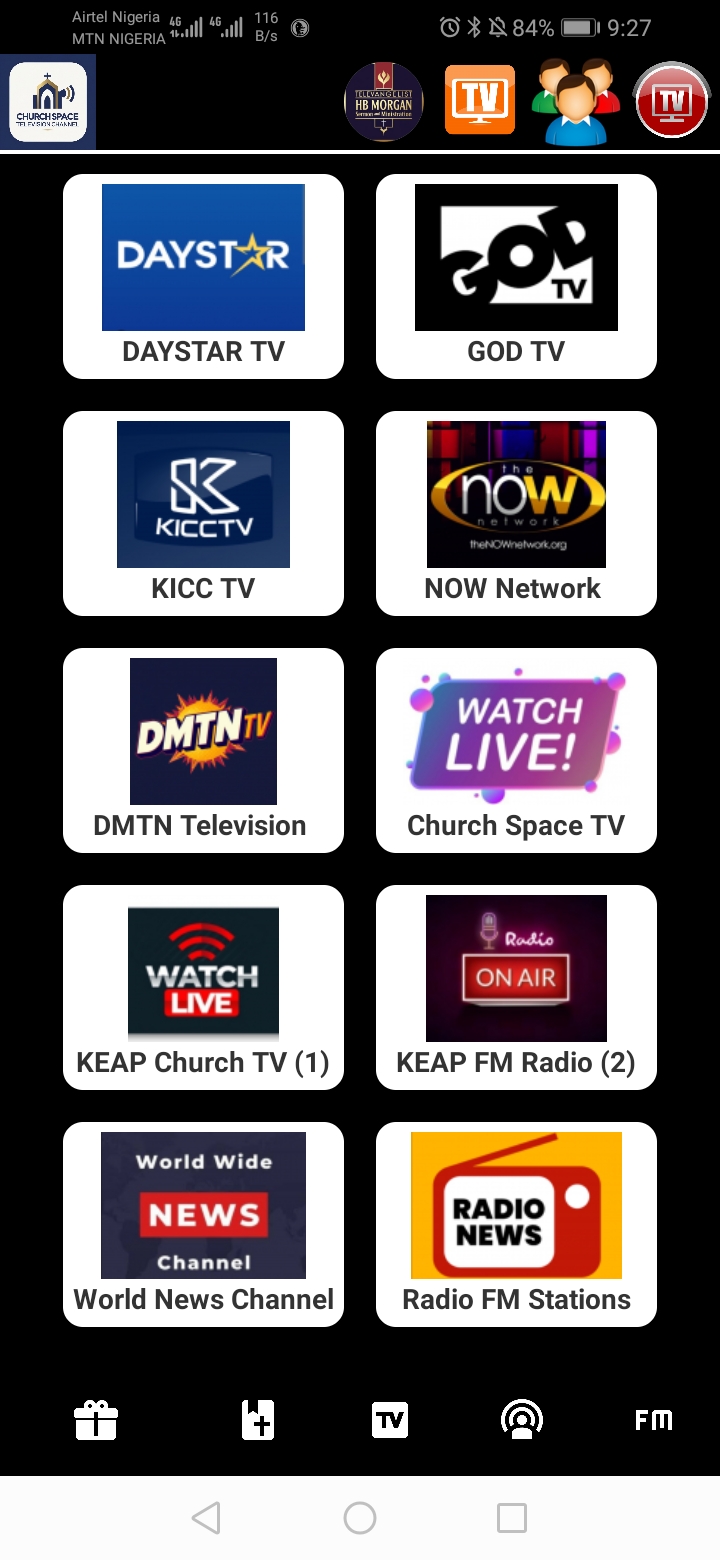Tap the orange TV icon

pos(480,100)
